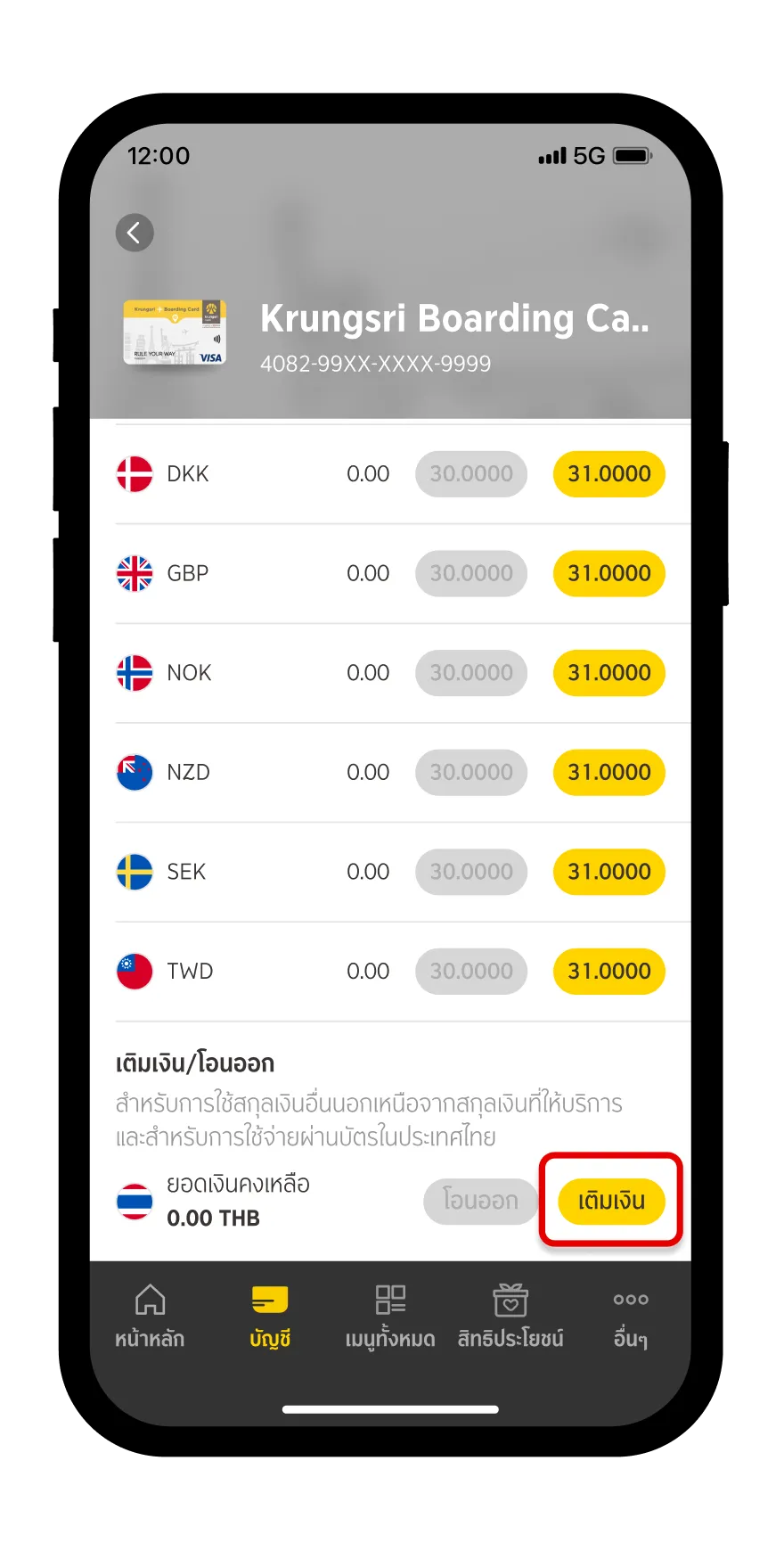Screen dimensions: 784x1551
Task: Choose the 31.0000 rate for NZD
Action: coord(609,772)
